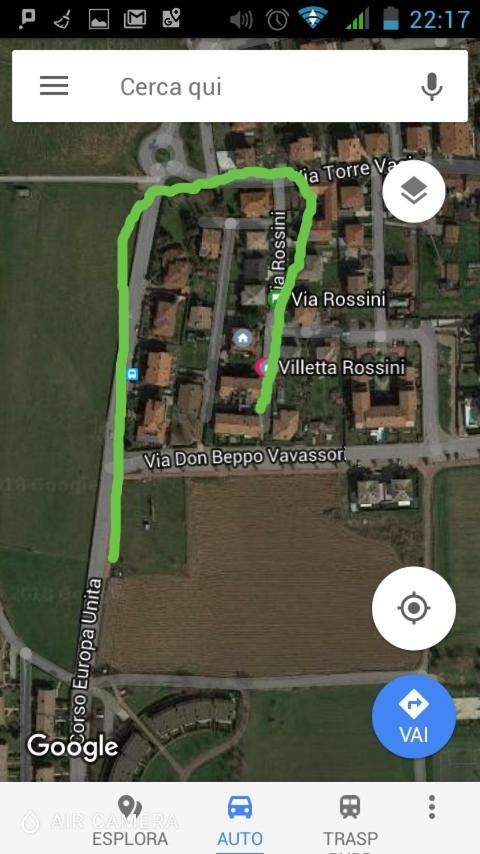This screenshot has width=480, height=854.
Task: Center map on my location
Action: [414, 608]
